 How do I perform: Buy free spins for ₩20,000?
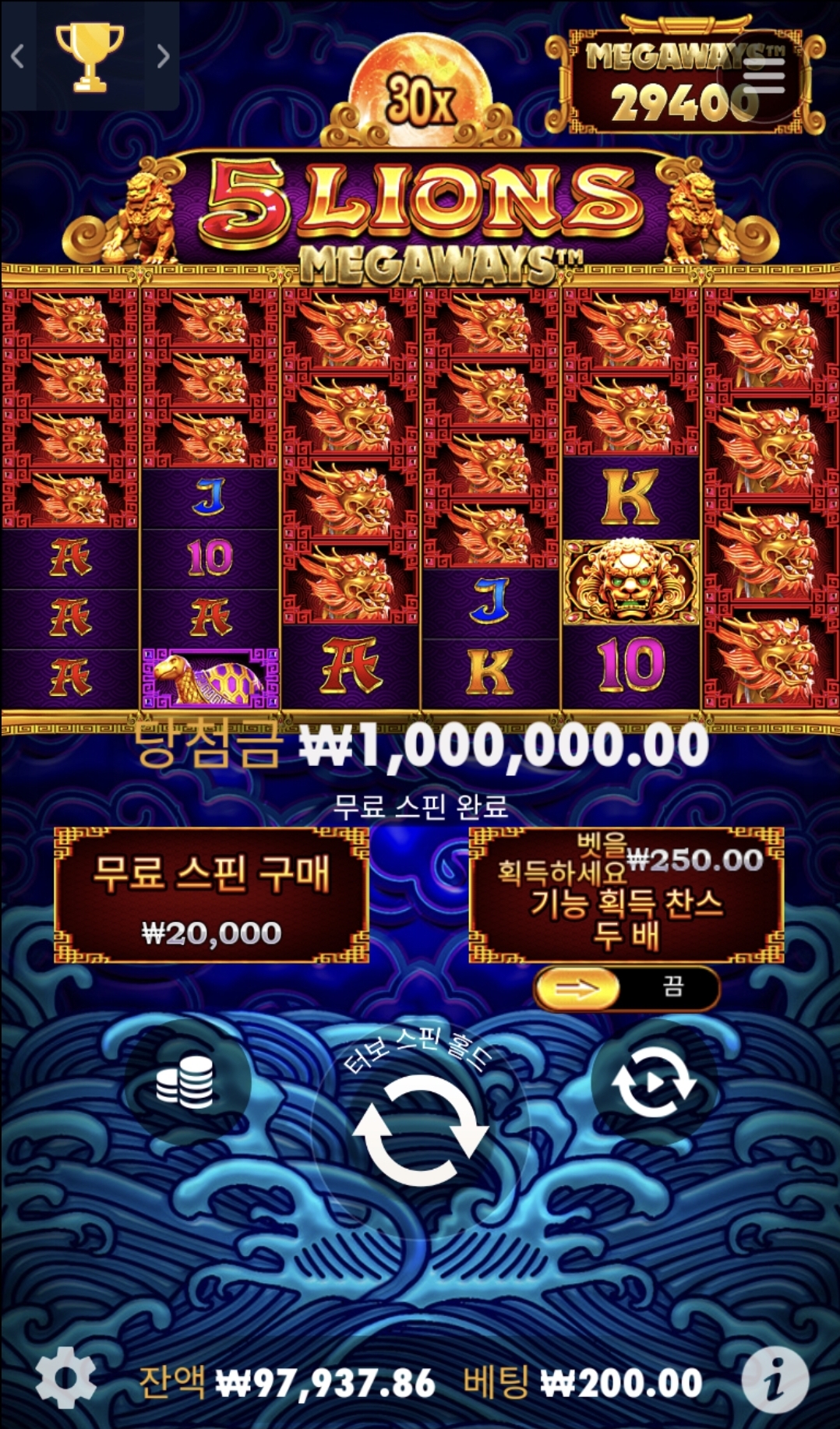[x=211, y=895]
